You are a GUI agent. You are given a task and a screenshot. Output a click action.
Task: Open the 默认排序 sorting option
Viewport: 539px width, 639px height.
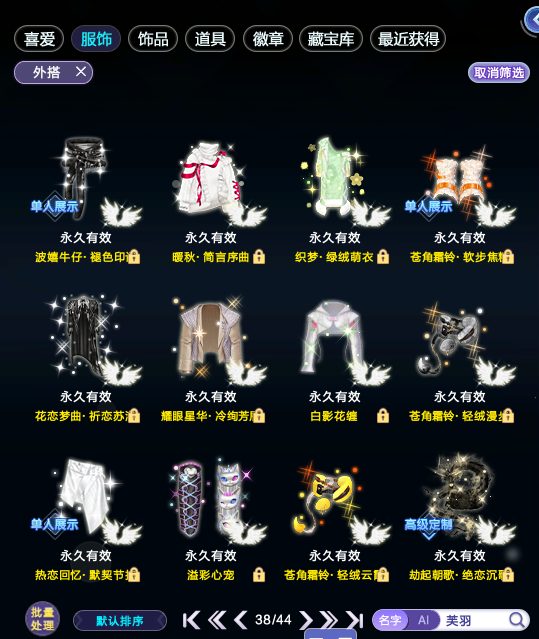click(x=120, y=621)
